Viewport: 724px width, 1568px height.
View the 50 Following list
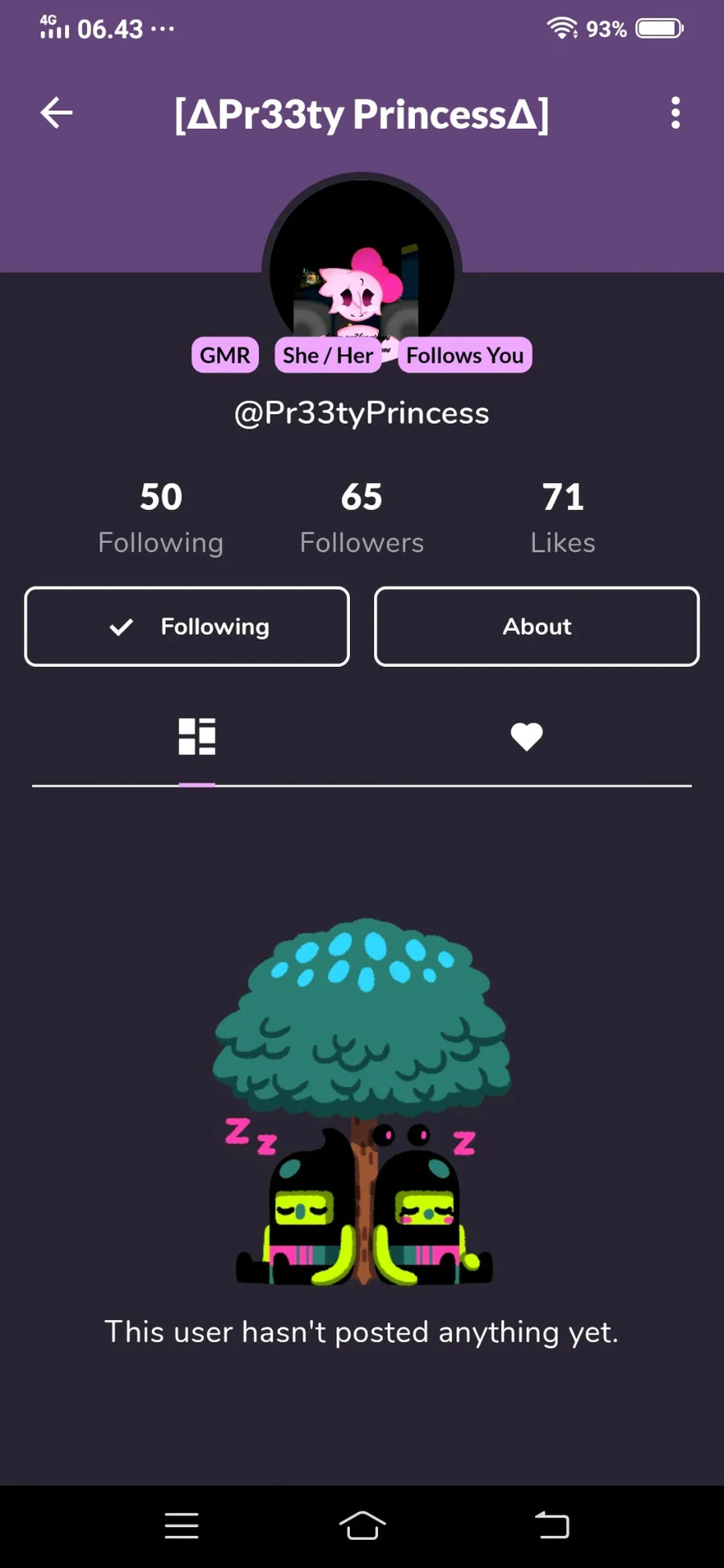161,517
